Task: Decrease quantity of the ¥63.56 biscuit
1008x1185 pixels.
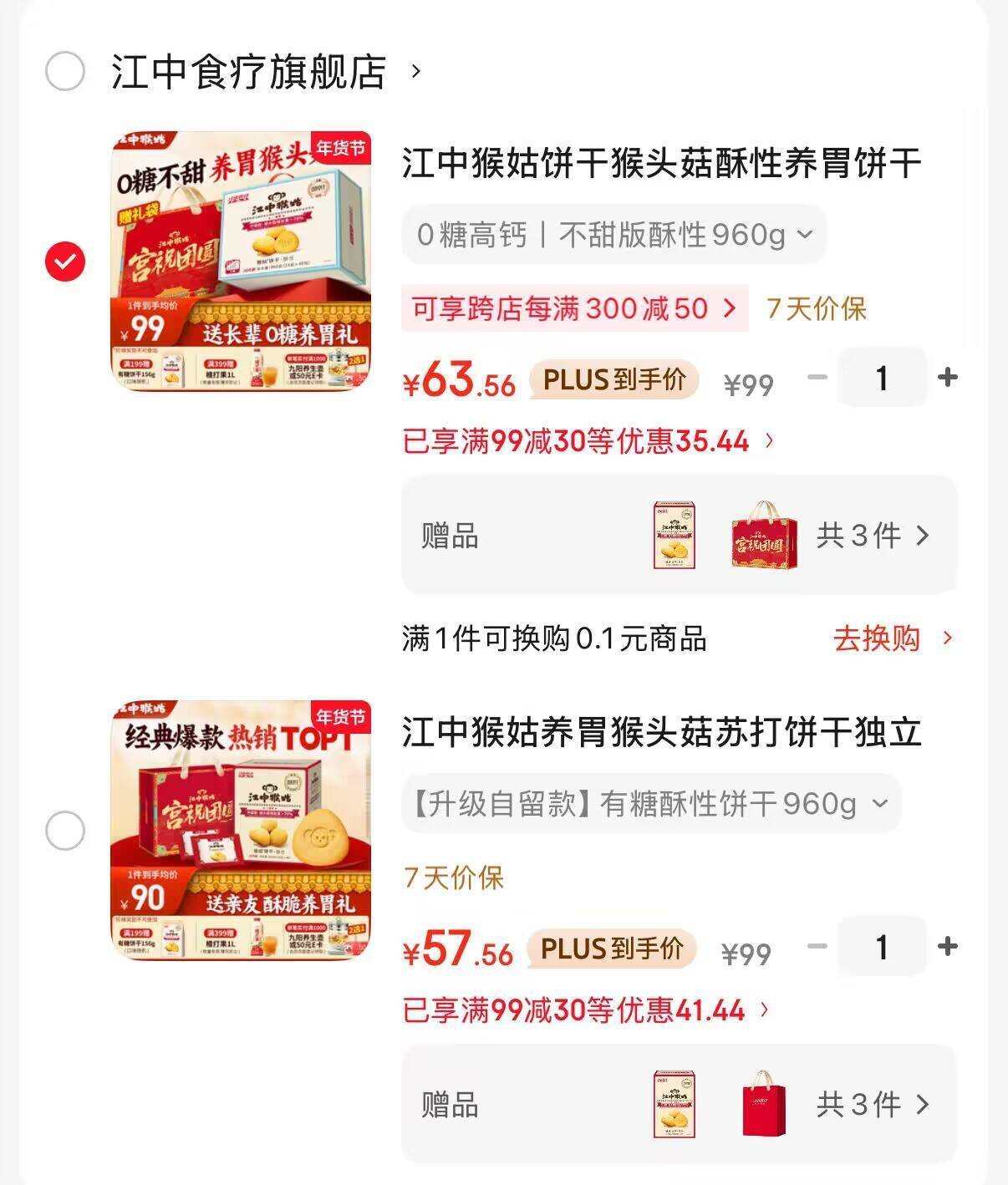Action: click(817, 378)
